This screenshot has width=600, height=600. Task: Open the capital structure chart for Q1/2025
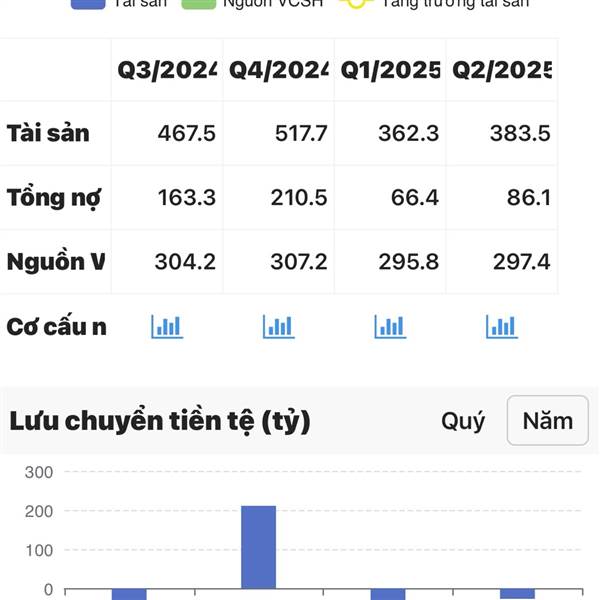[x=390, y=326]
